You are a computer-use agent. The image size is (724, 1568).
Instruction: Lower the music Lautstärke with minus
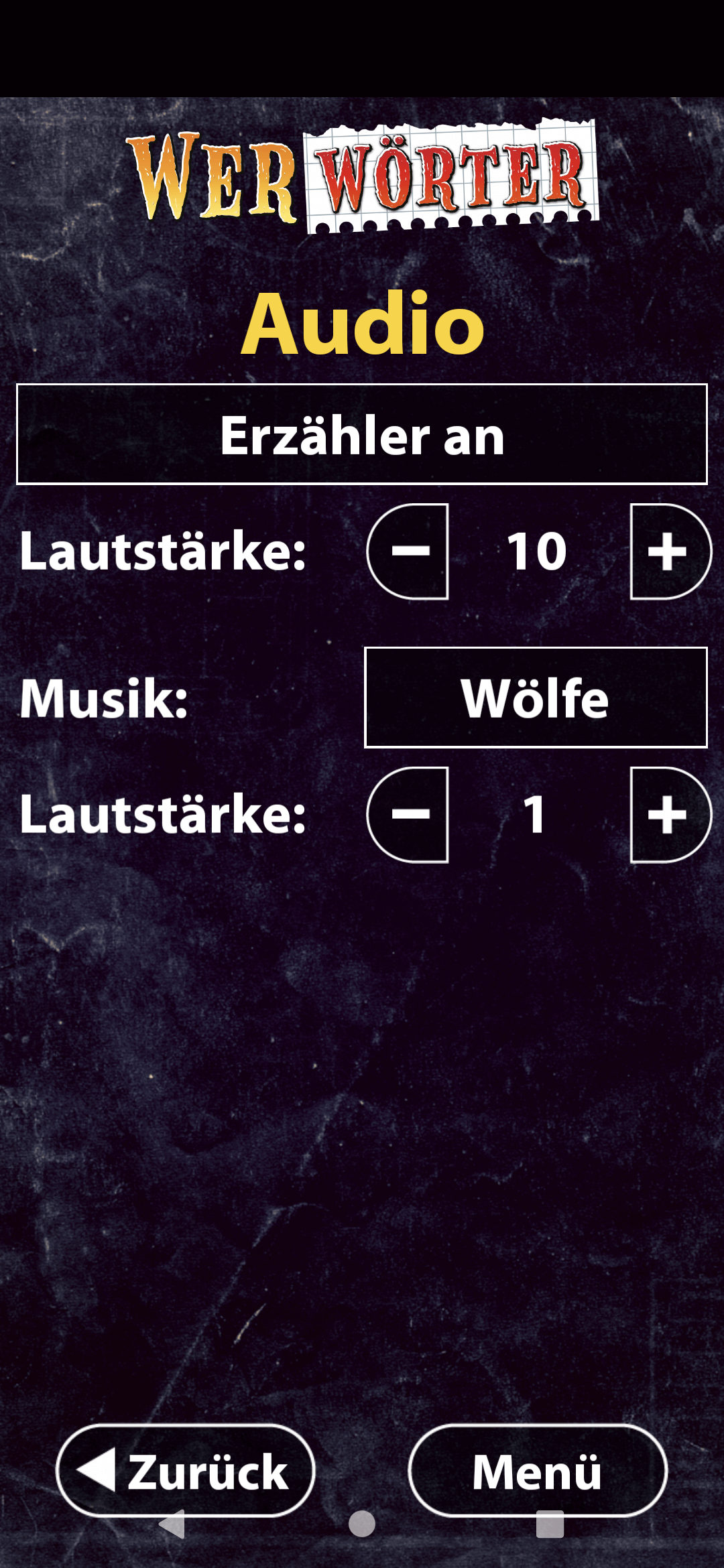(408, 815)
